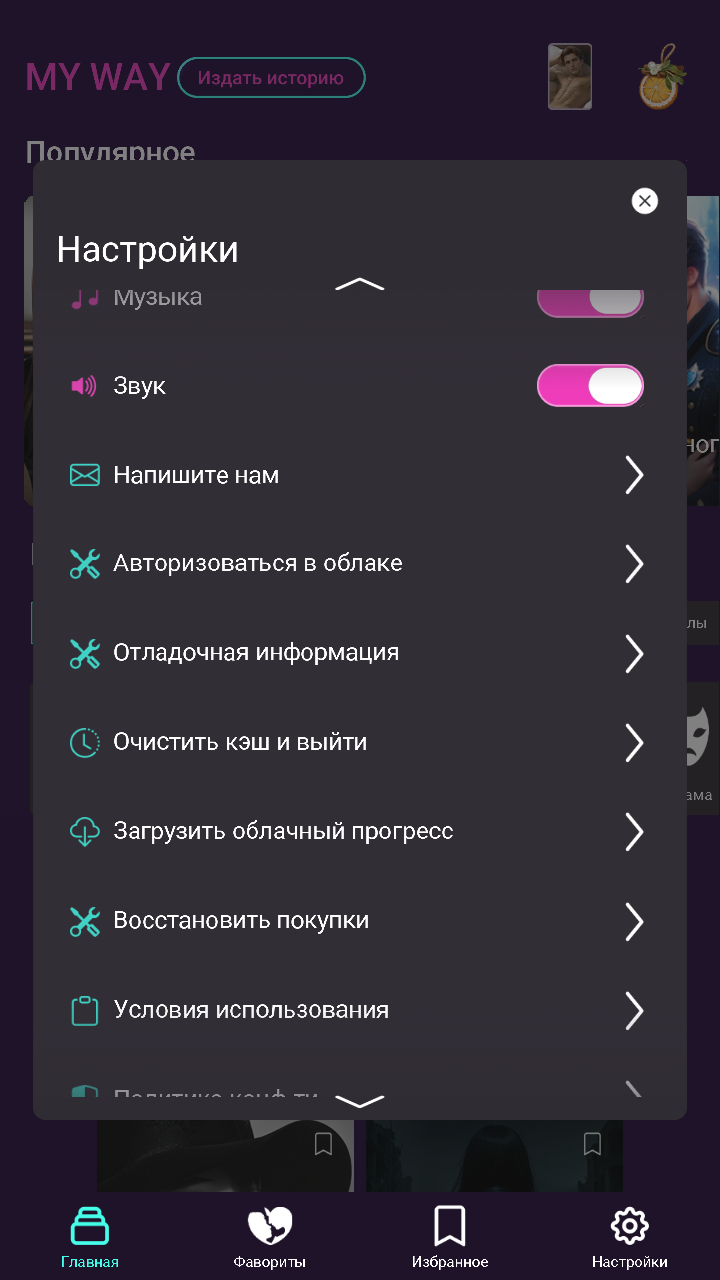Image resolution: width=720 pixels, height=1280 pixels.
Task: Tap Загрузить облачный прогресс
Action: pos(356,831)
